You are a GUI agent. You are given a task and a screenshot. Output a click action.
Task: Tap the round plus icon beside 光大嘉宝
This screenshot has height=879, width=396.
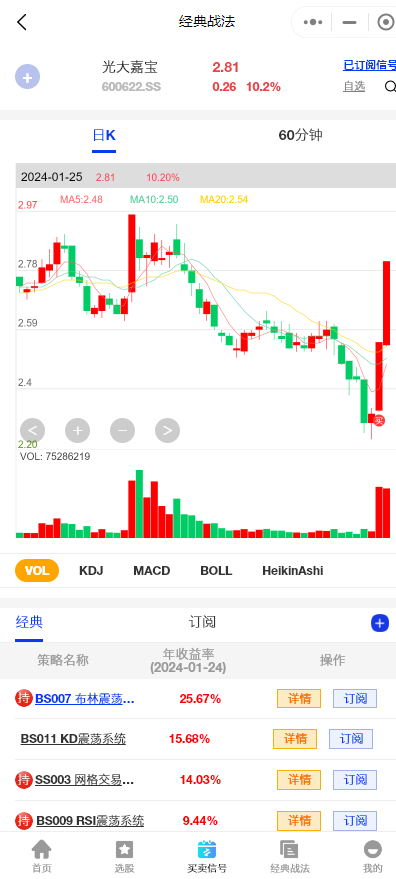(x=27, y=77)
